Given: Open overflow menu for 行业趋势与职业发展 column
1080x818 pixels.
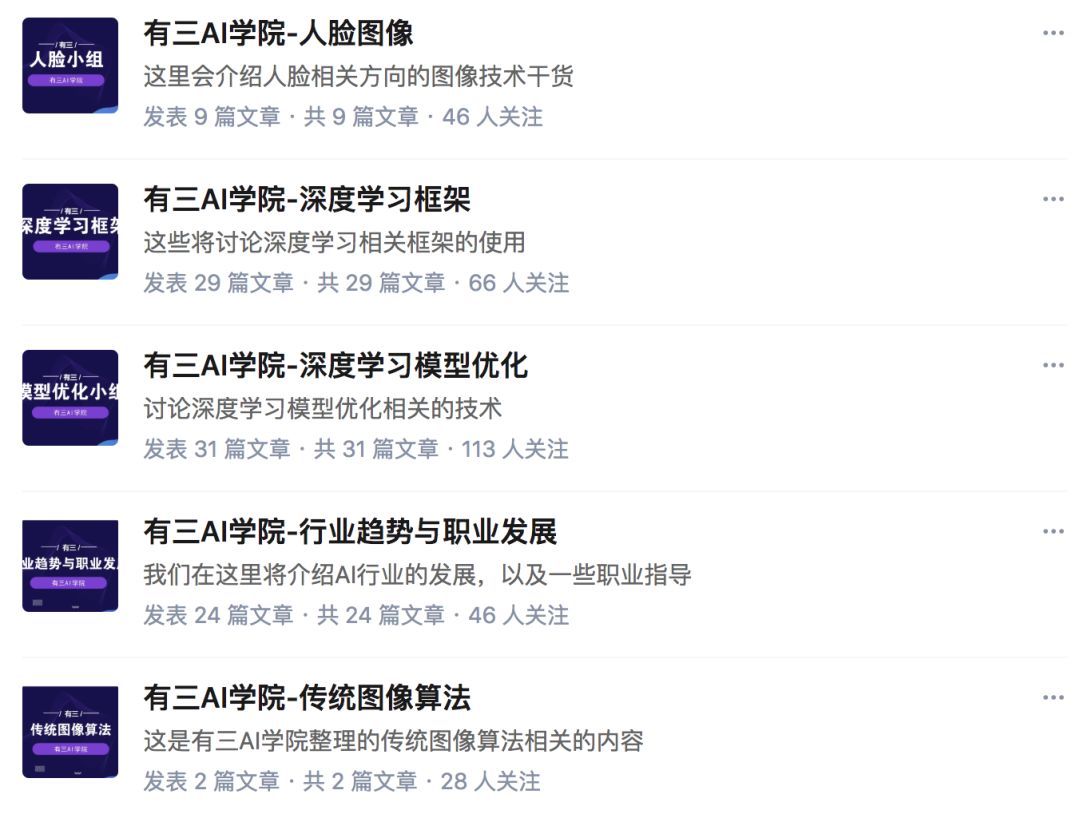Looking at the screenshot, I should [1053, 531].
